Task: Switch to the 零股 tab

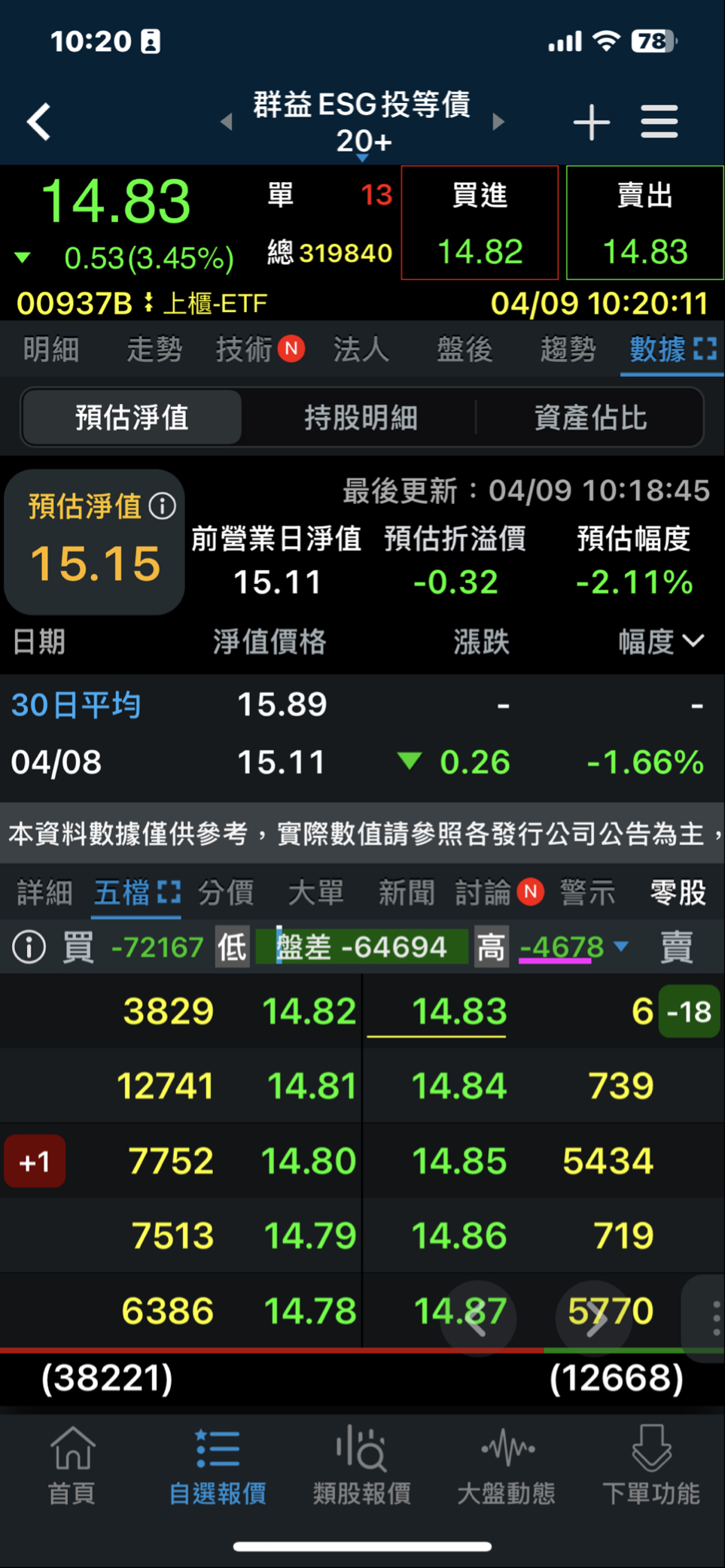Action: coord(678,893)
